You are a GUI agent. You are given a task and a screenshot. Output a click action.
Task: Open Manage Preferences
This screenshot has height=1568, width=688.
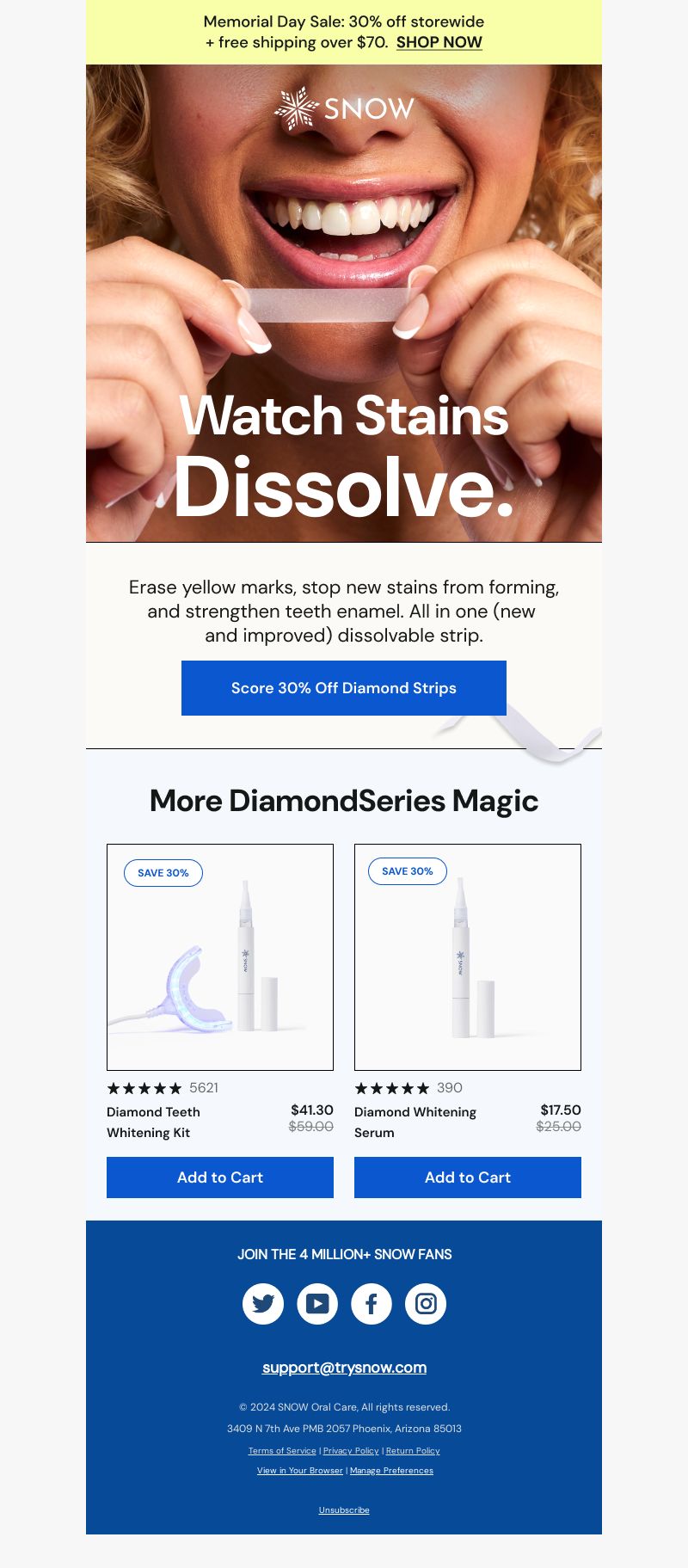391,1471
